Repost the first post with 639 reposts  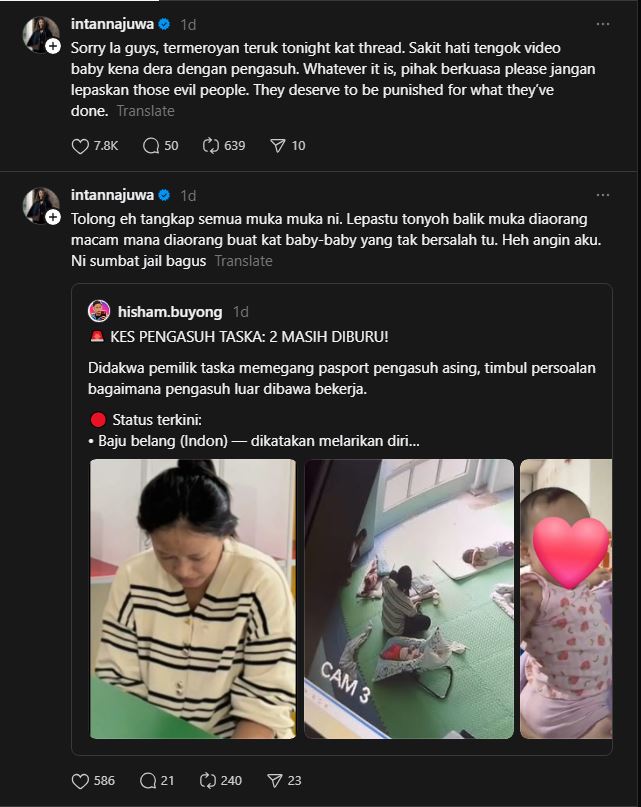click(x=211, y=146)
